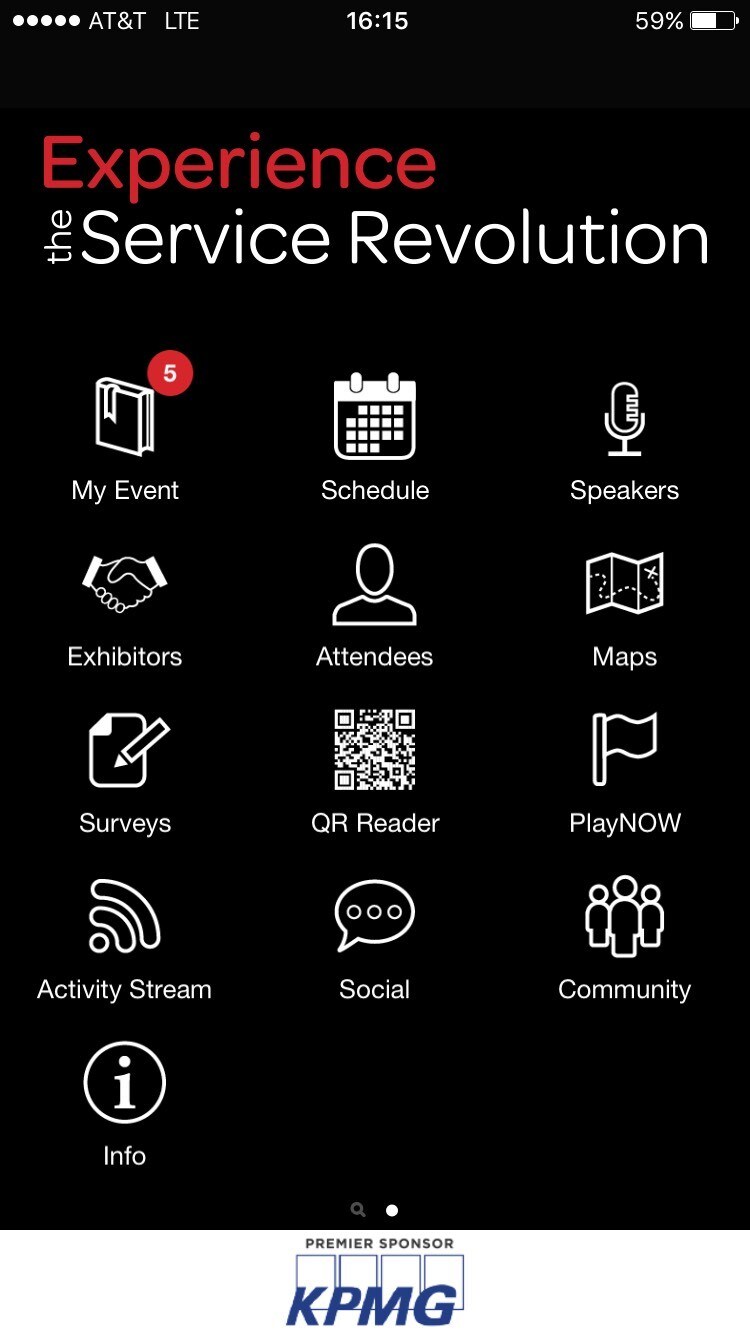Open the KPMG premier sponsor banner
The image size is (750, 1334).
pyautogui.click(x=375, y=1282)
